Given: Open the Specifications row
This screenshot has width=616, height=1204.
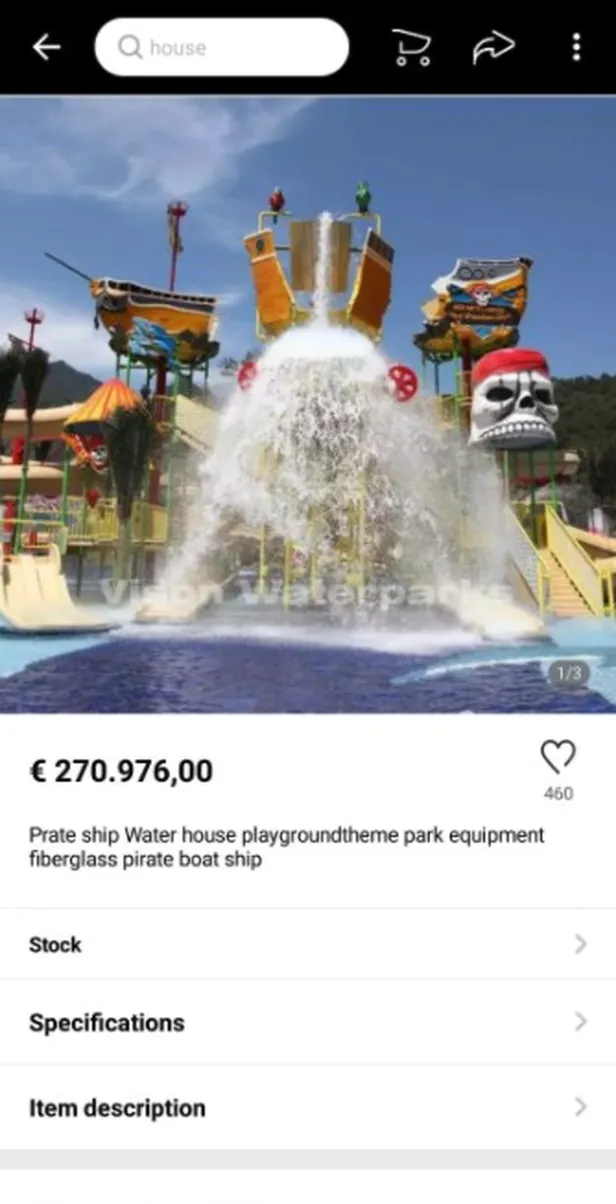Looking at the screenshot, I should [x=308, y=1023].
